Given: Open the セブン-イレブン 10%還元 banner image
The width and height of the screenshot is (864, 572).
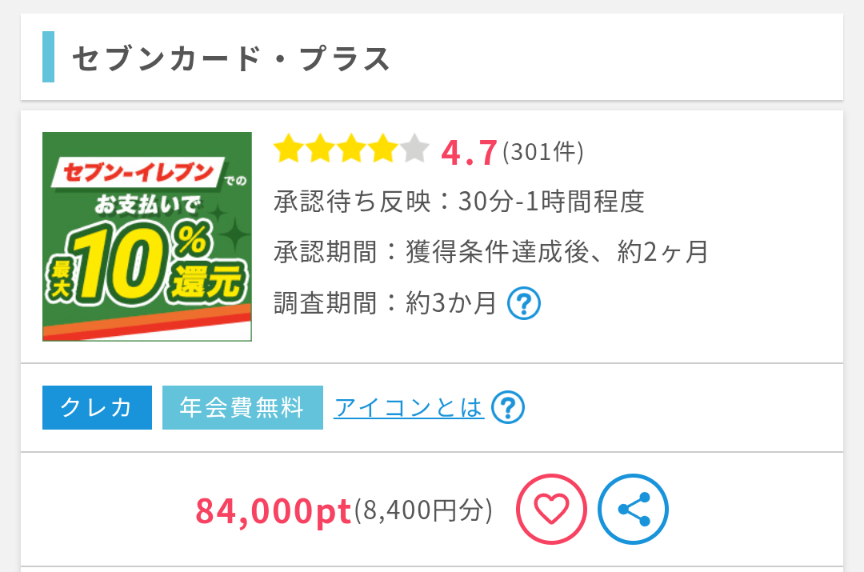Looking at the screenshot, I should tap(147, 237).
